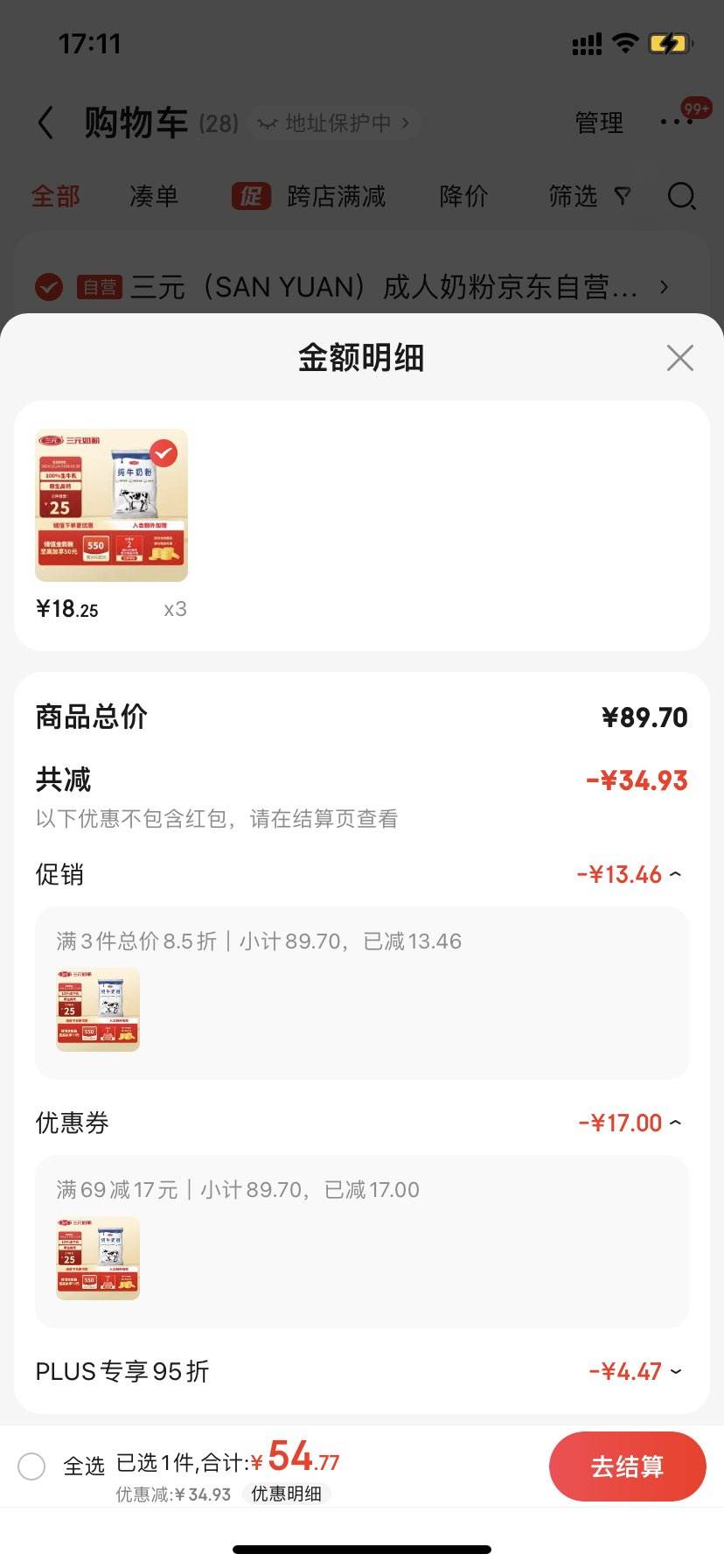This screenshot has width=724, height=1568.
Task: Toggle the 全选 select-all circle
Action: coord(32,1466)
